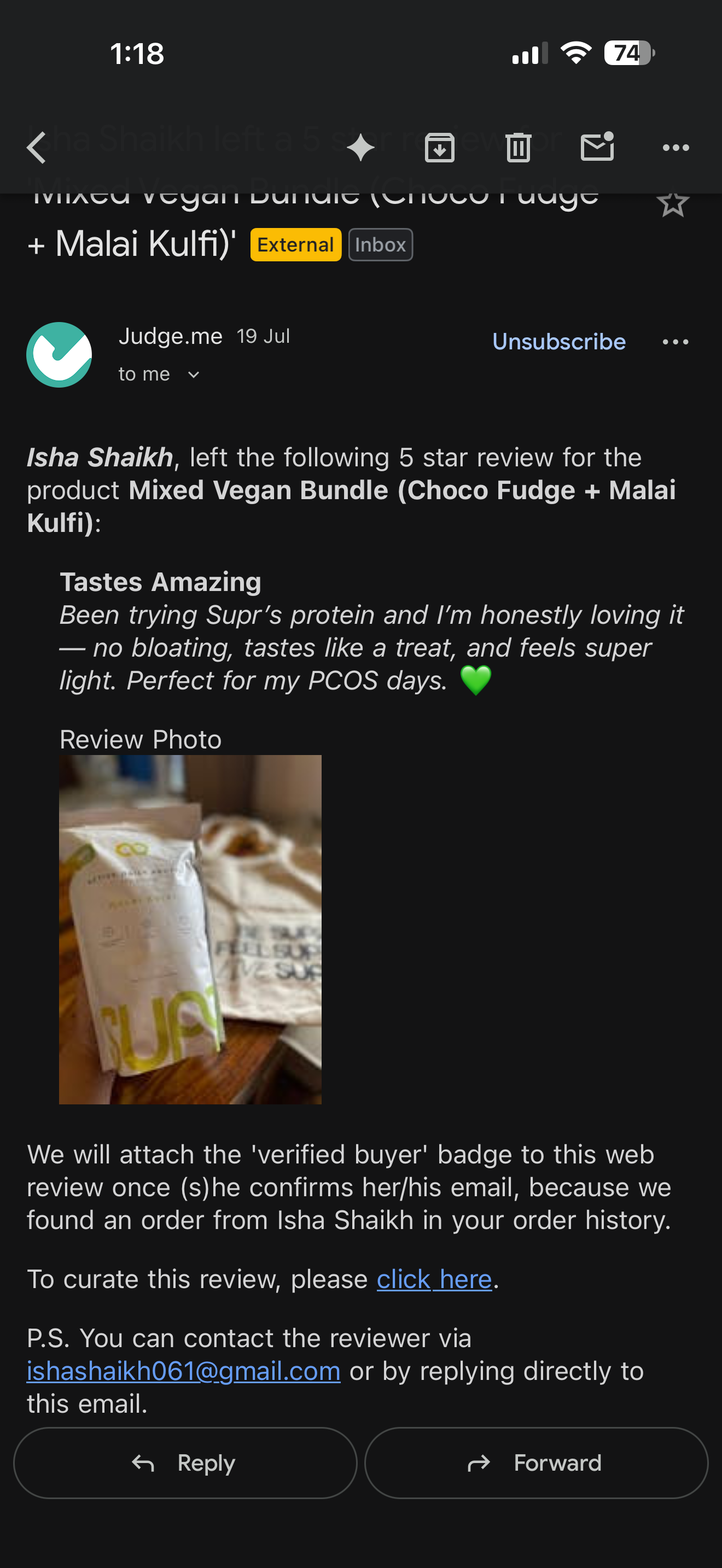This screenshot has height=1568, width=722.
Task: Open message options next to Unsubscribe
Action: pyautogui.click(x=676, y=342)
